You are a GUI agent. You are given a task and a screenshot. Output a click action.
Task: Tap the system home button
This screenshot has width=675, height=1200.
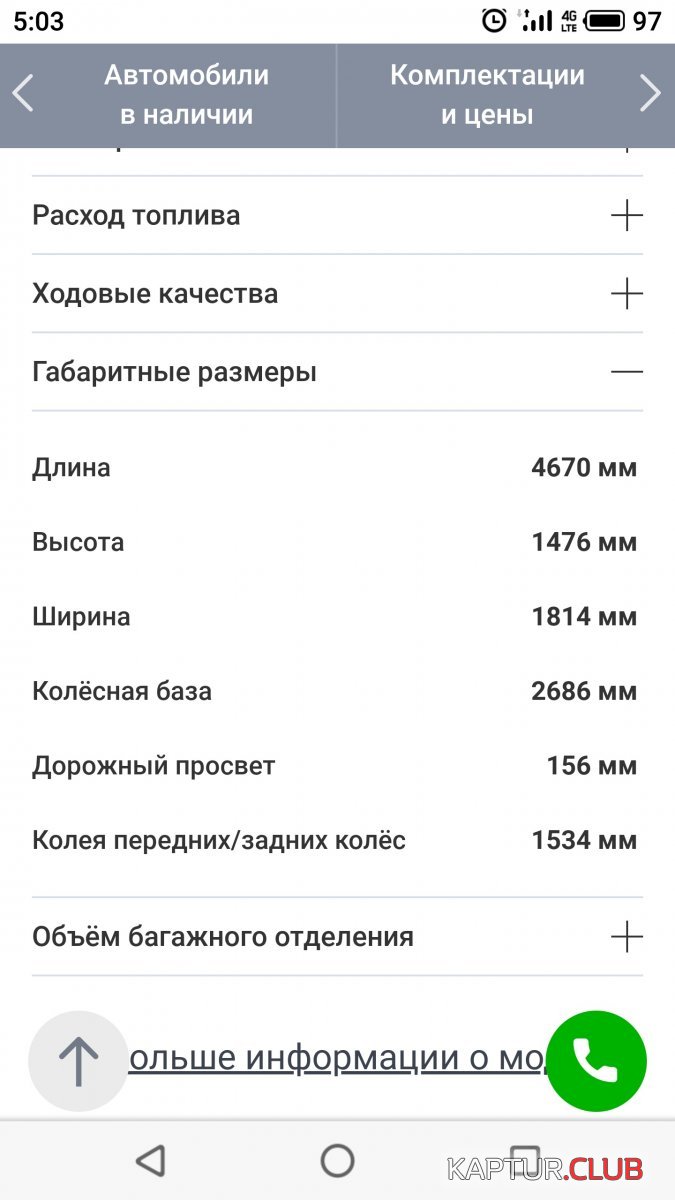pyautogui.click(x=337, y=1160)
